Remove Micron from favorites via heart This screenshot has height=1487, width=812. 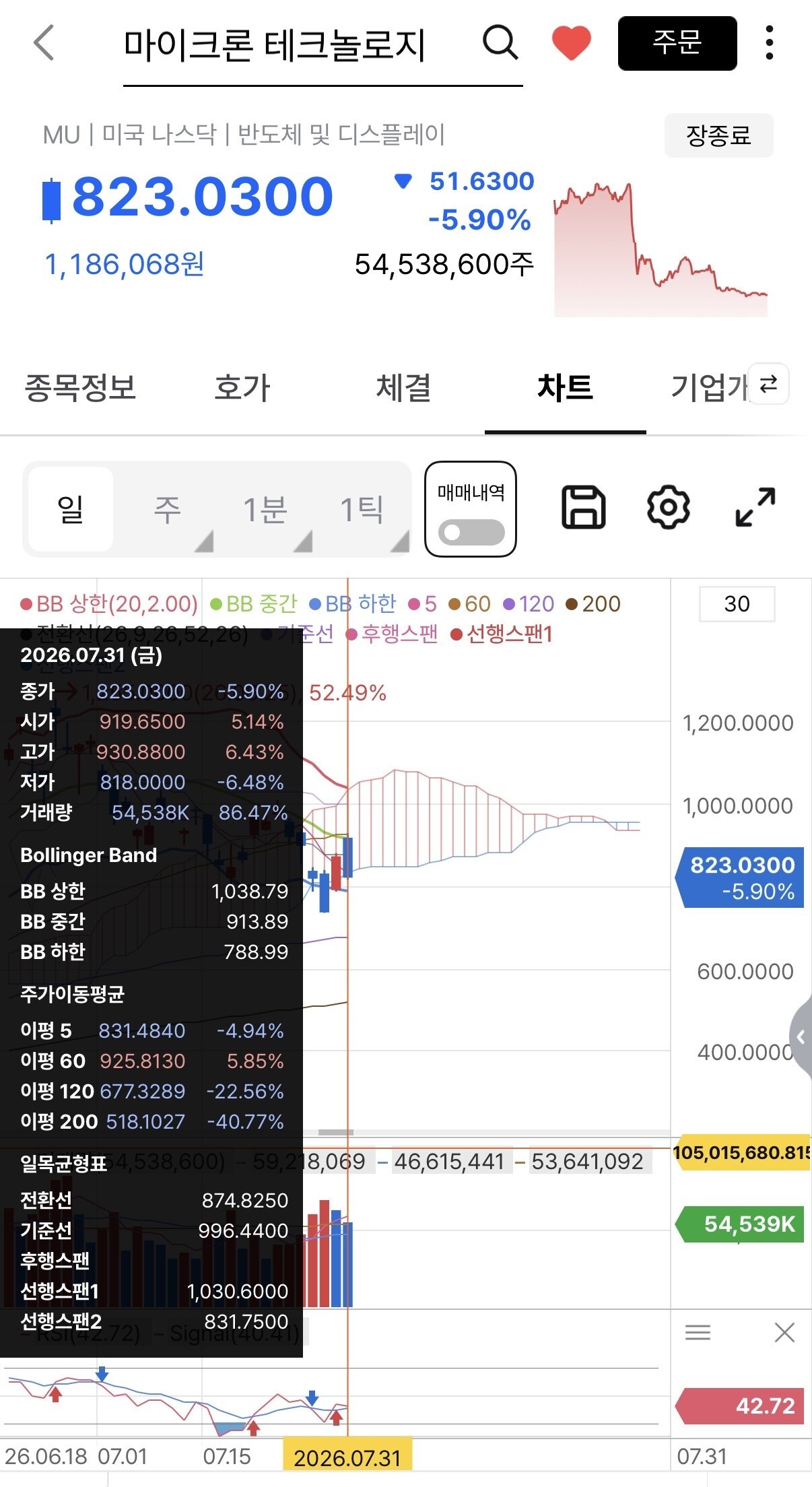coord(571,43)
